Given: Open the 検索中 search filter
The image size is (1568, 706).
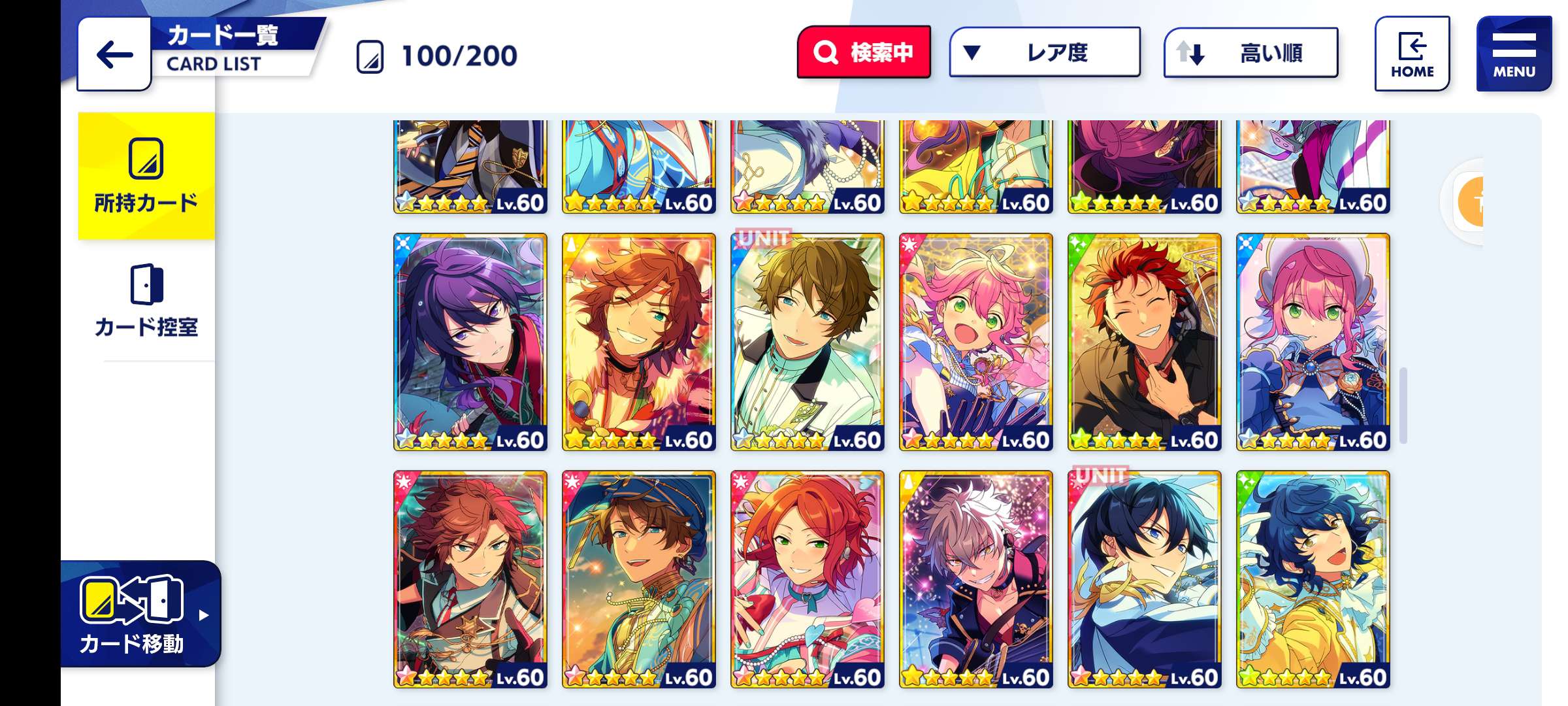Looking at the screenshot, I should (864, 52).
